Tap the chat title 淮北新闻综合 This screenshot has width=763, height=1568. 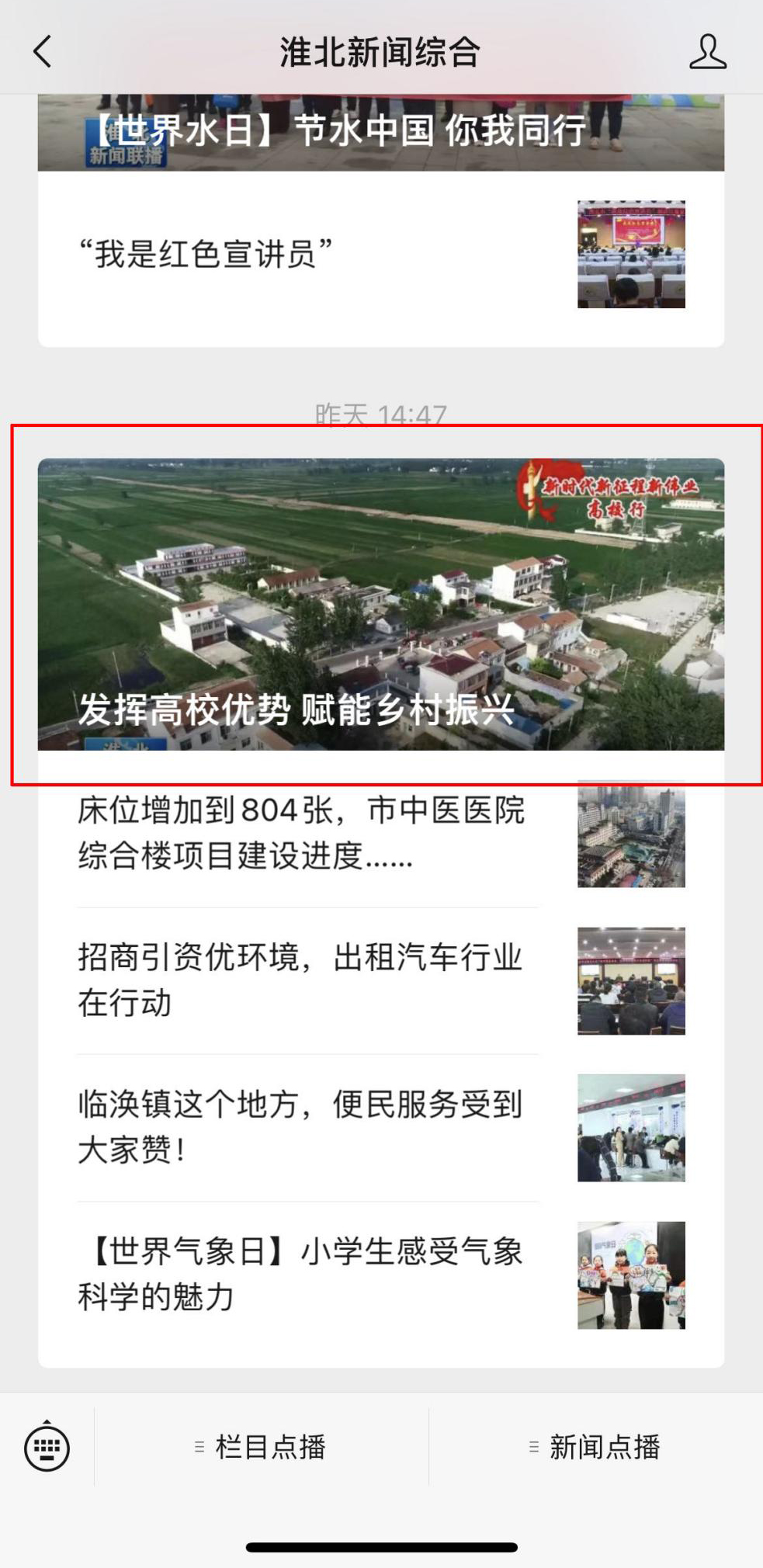381,54
